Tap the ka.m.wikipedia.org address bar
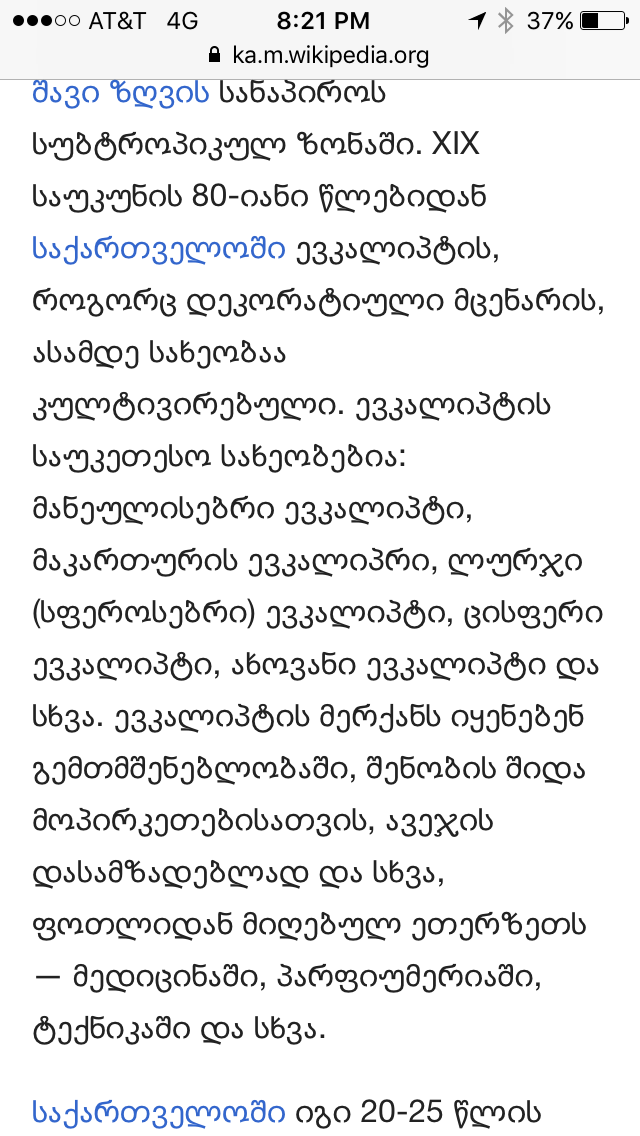640x1136 pixels. click(320, 55)
